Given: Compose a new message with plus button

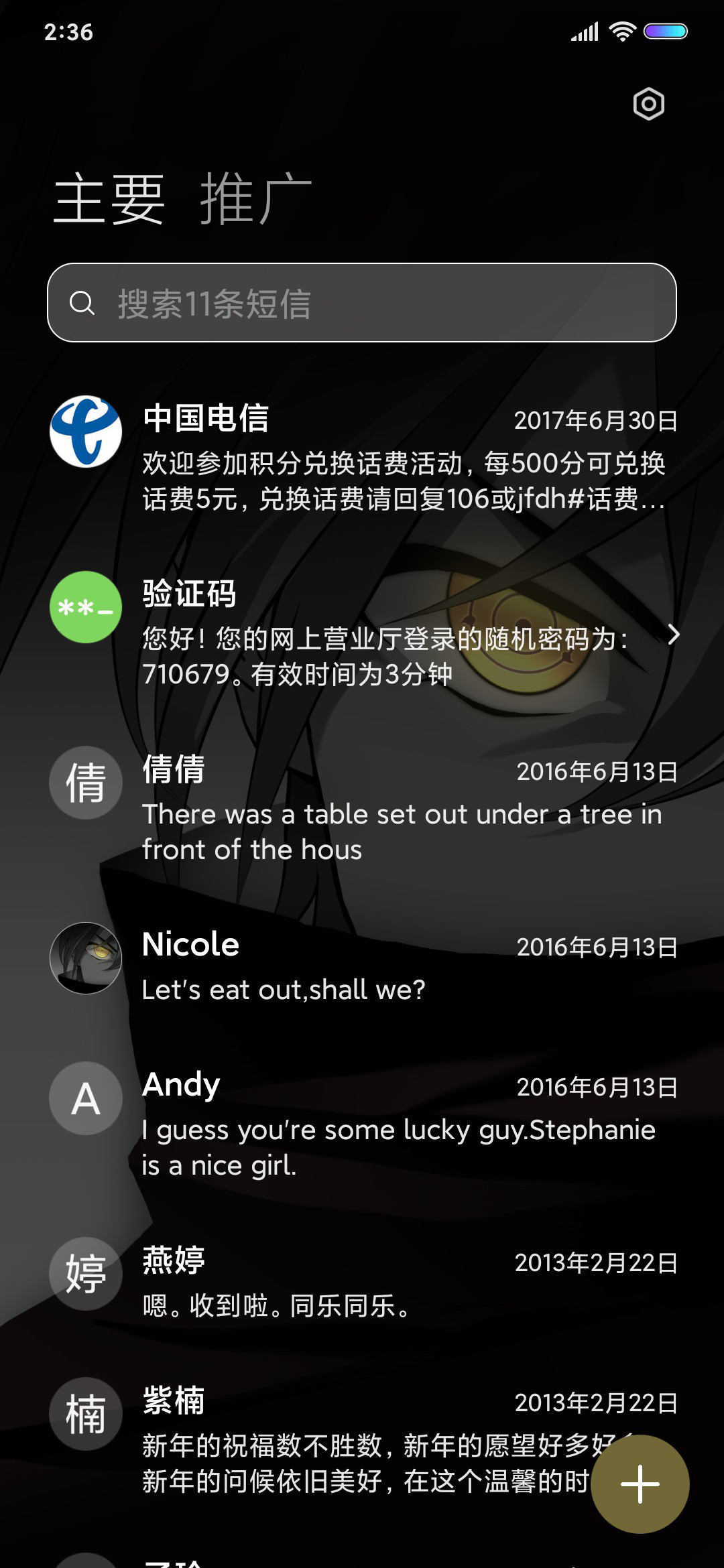Looking at the screenshot, I should click(x=640, y=1484).
